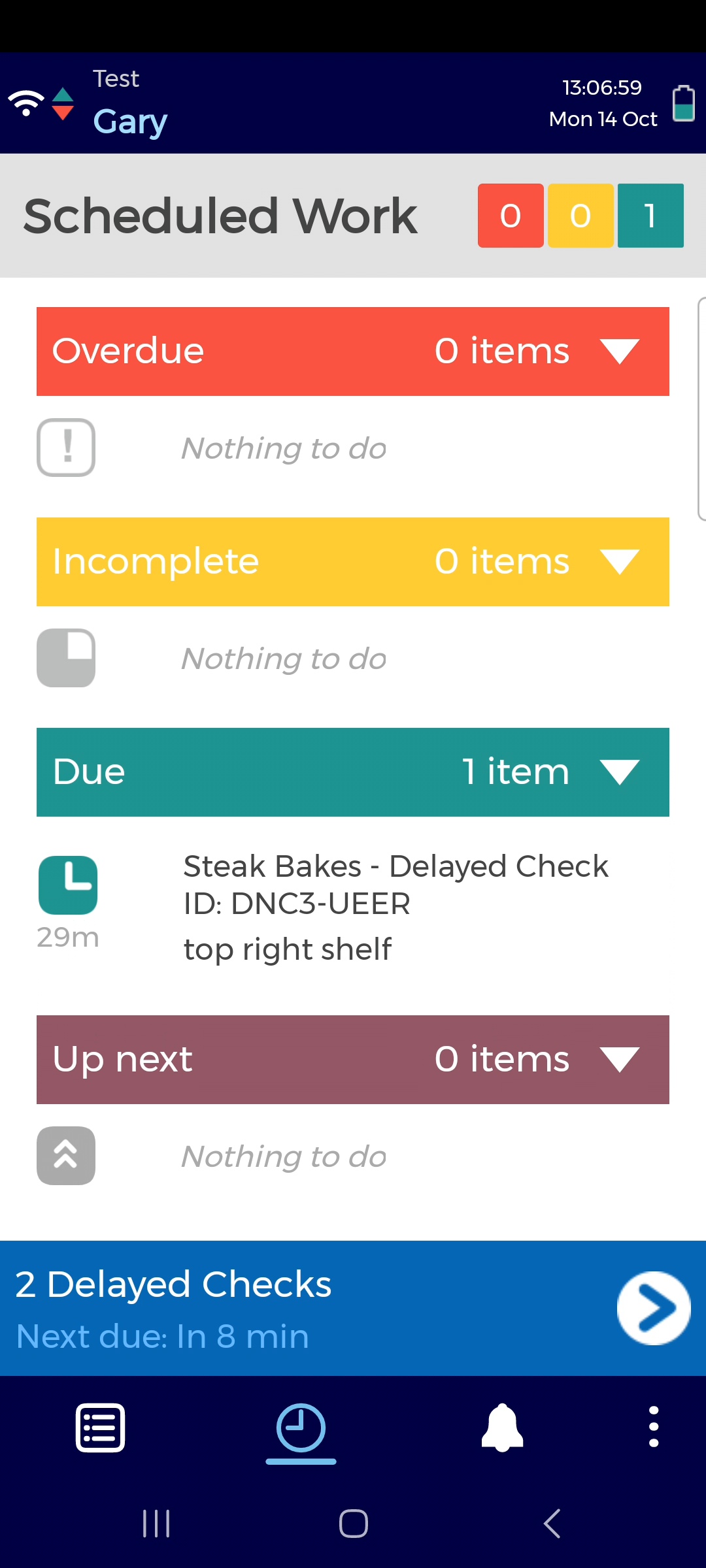Image resolution: width=706 pixels, height=1568 pixels.
Task: Open the 2 Delayed Checks banner arrow
Action: 653,1308
